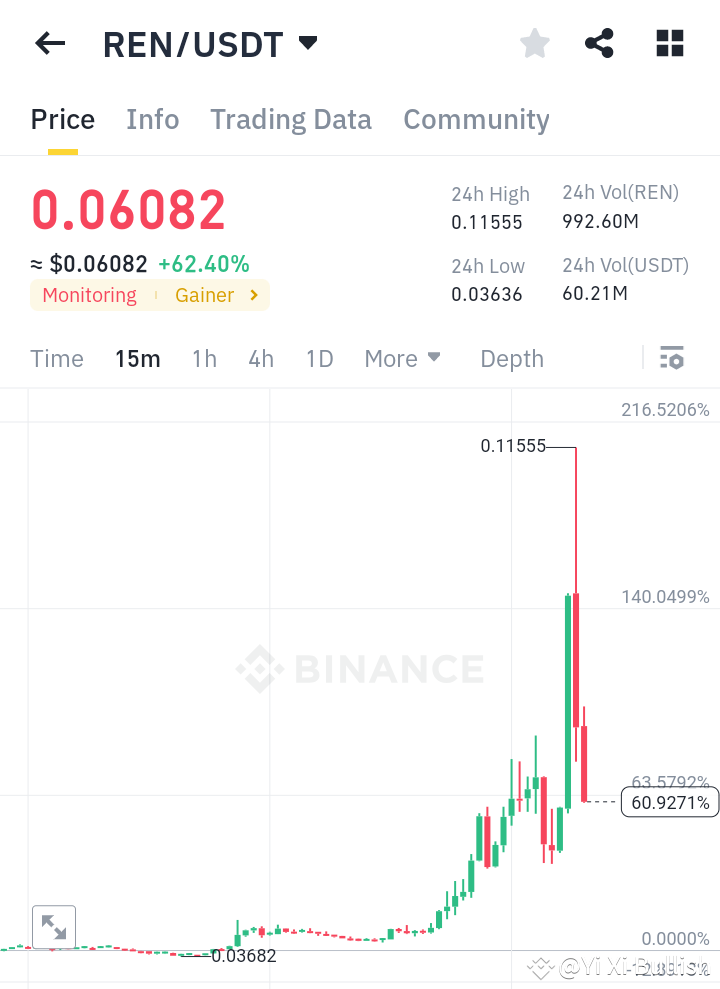Tap the star to favorite REN/USDT
This screenshot has height=989, width=720.
coord(534,43)
